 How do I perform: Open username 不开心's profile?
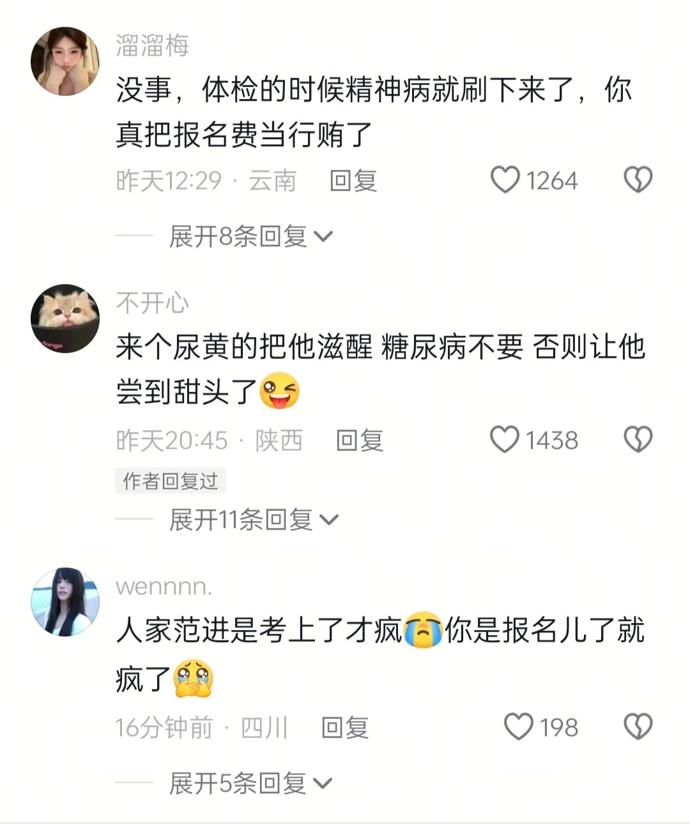(152, 302)
